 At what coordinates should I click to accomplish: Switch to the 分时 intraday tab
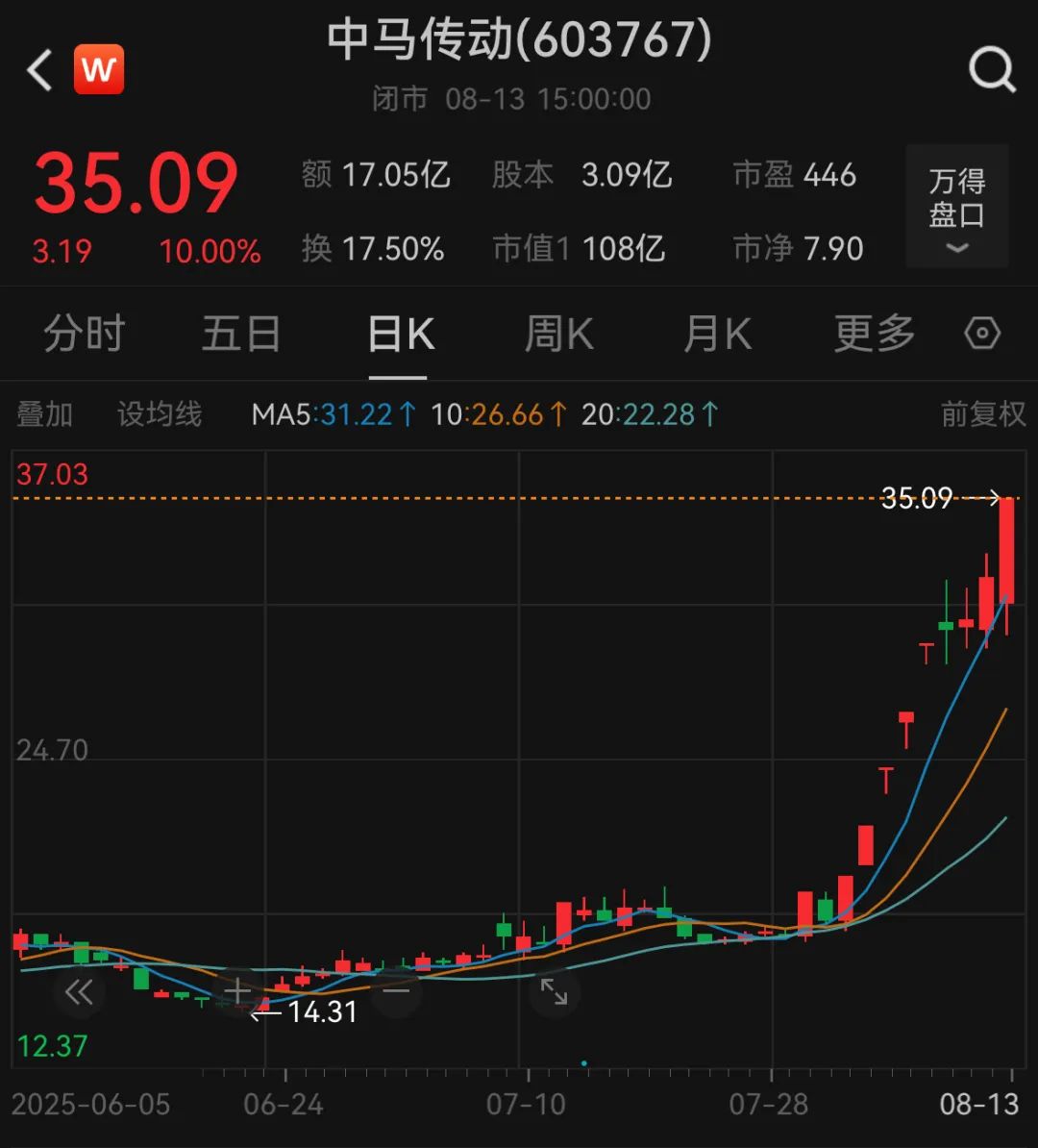pos(85,334)
